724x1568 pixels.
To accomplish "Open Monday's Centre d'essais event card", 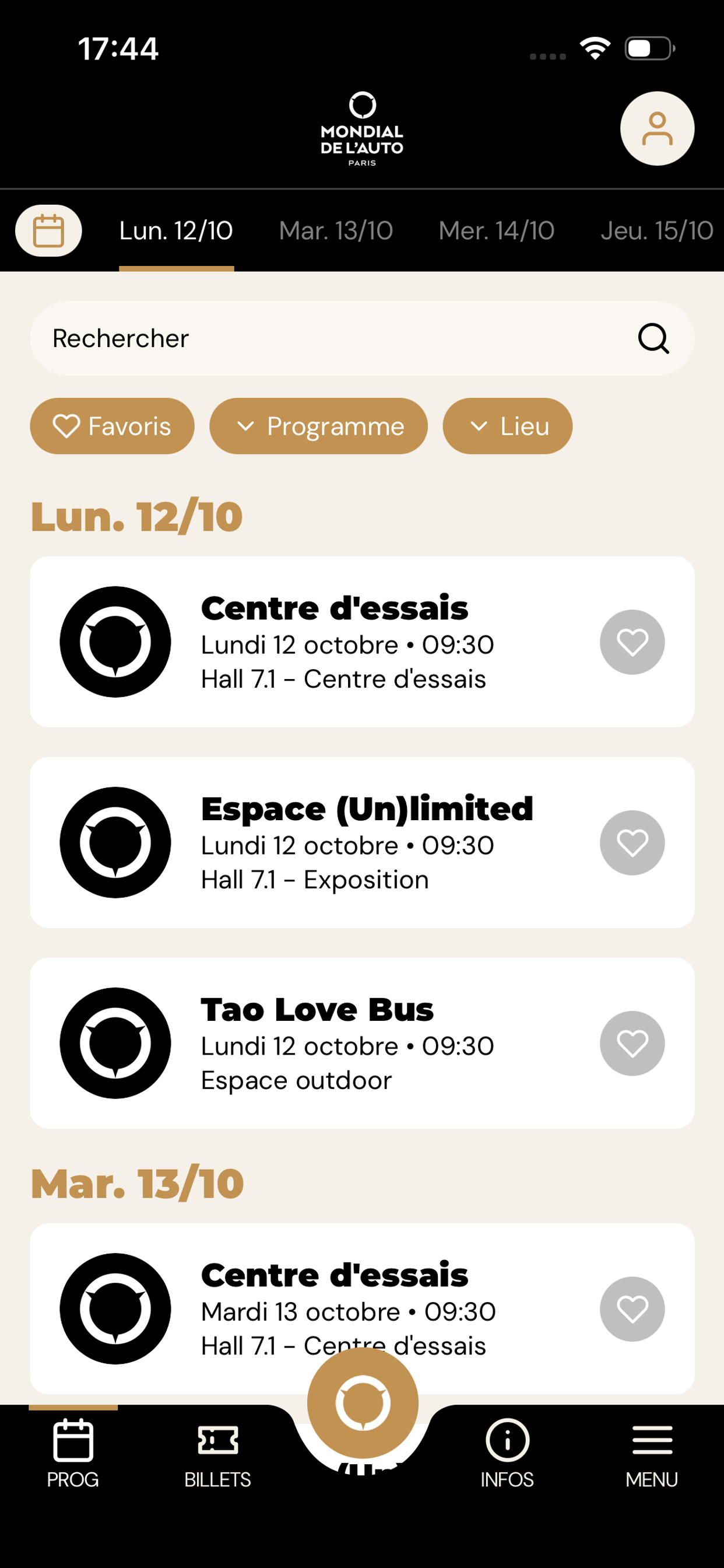I will click(362, 642).
